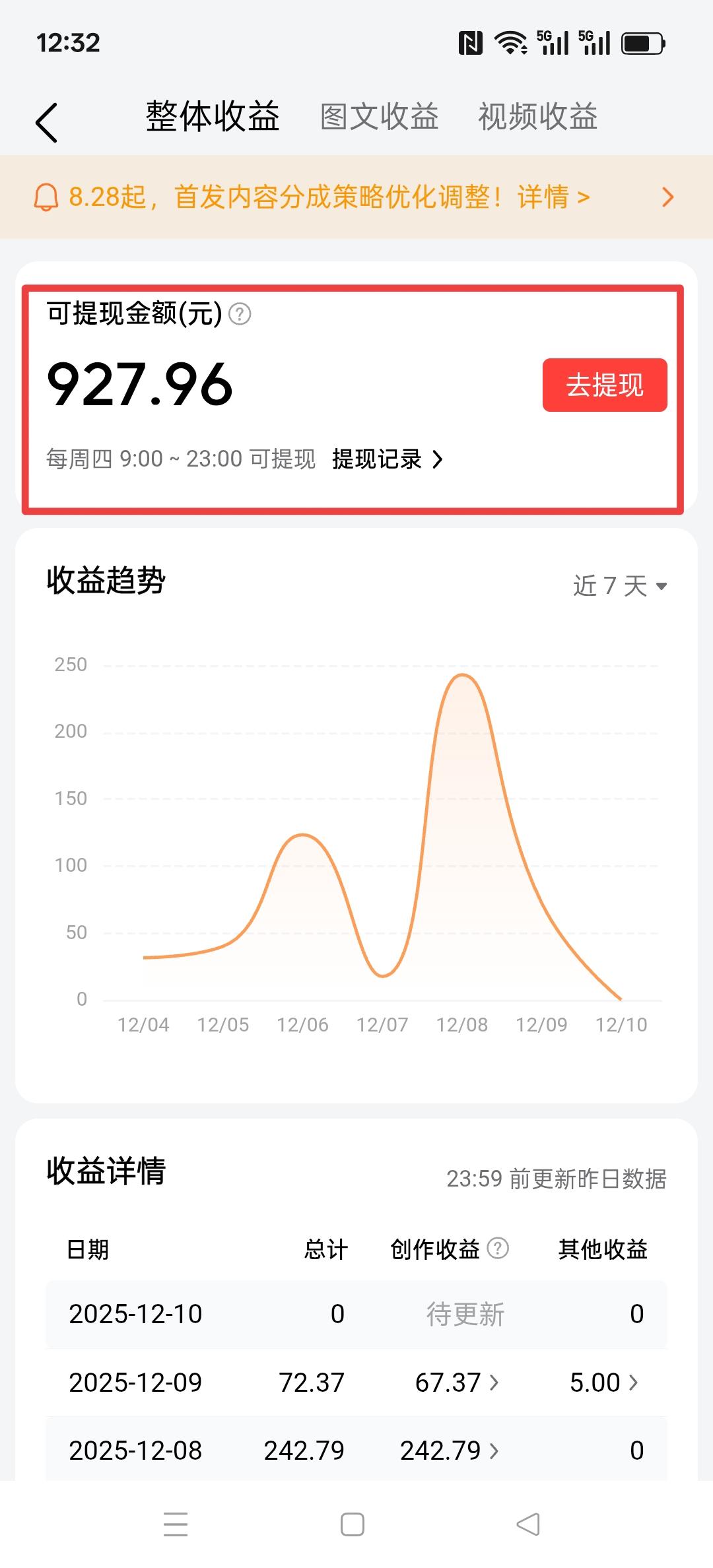This screenshot has width=713, height=1568.
Task: Tap the recents icon in navigation bar
Action: coord(174,1524)
